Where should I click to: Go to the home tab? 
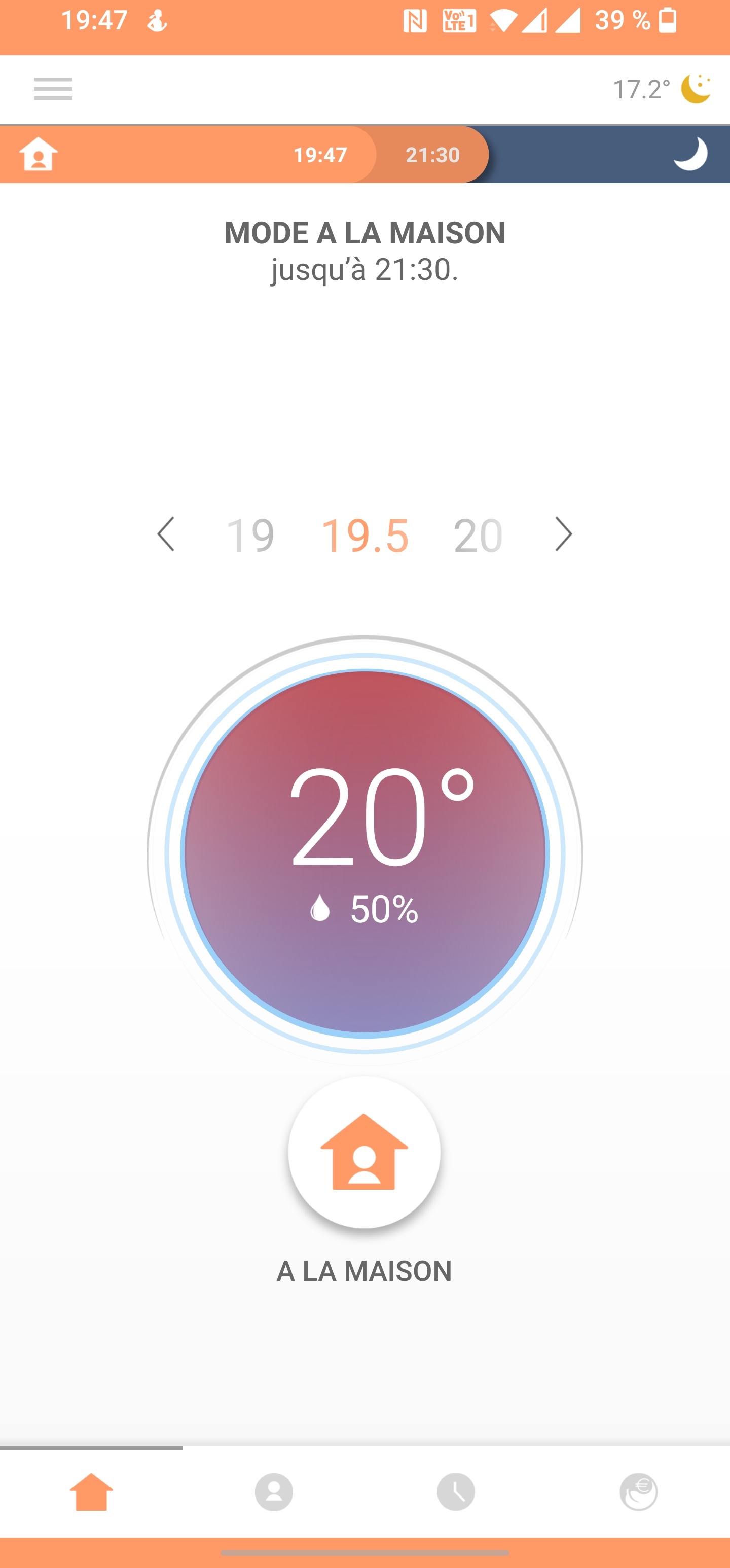click(x=91, y=1491)
